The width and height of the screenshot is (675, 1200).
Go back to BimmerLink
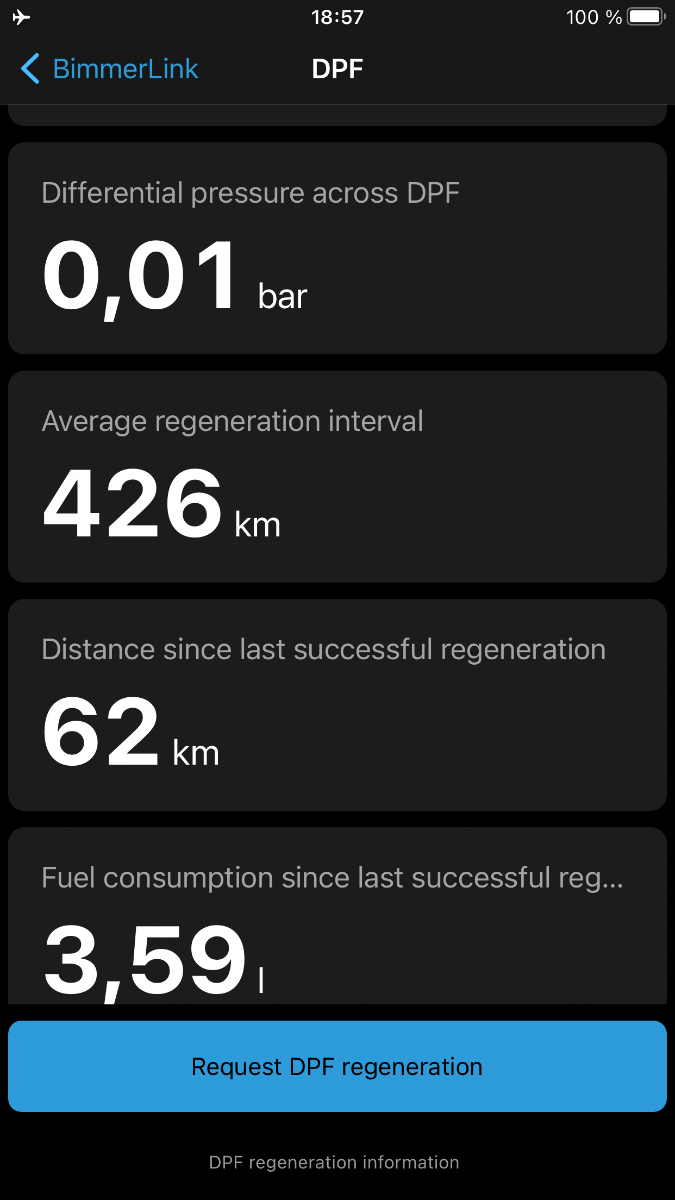tap(109, 69)
